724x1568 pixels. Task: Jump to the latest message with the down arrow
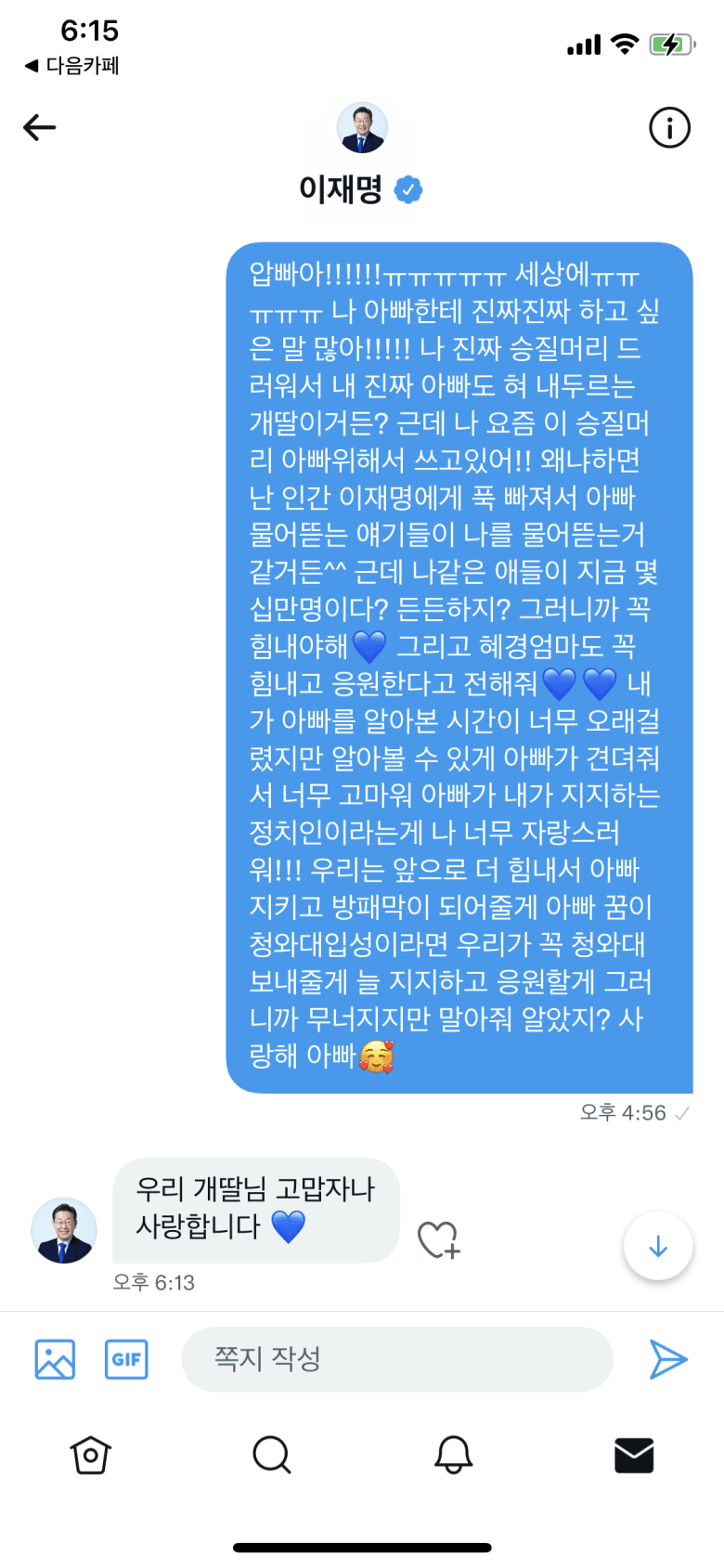coord(658,1246)
